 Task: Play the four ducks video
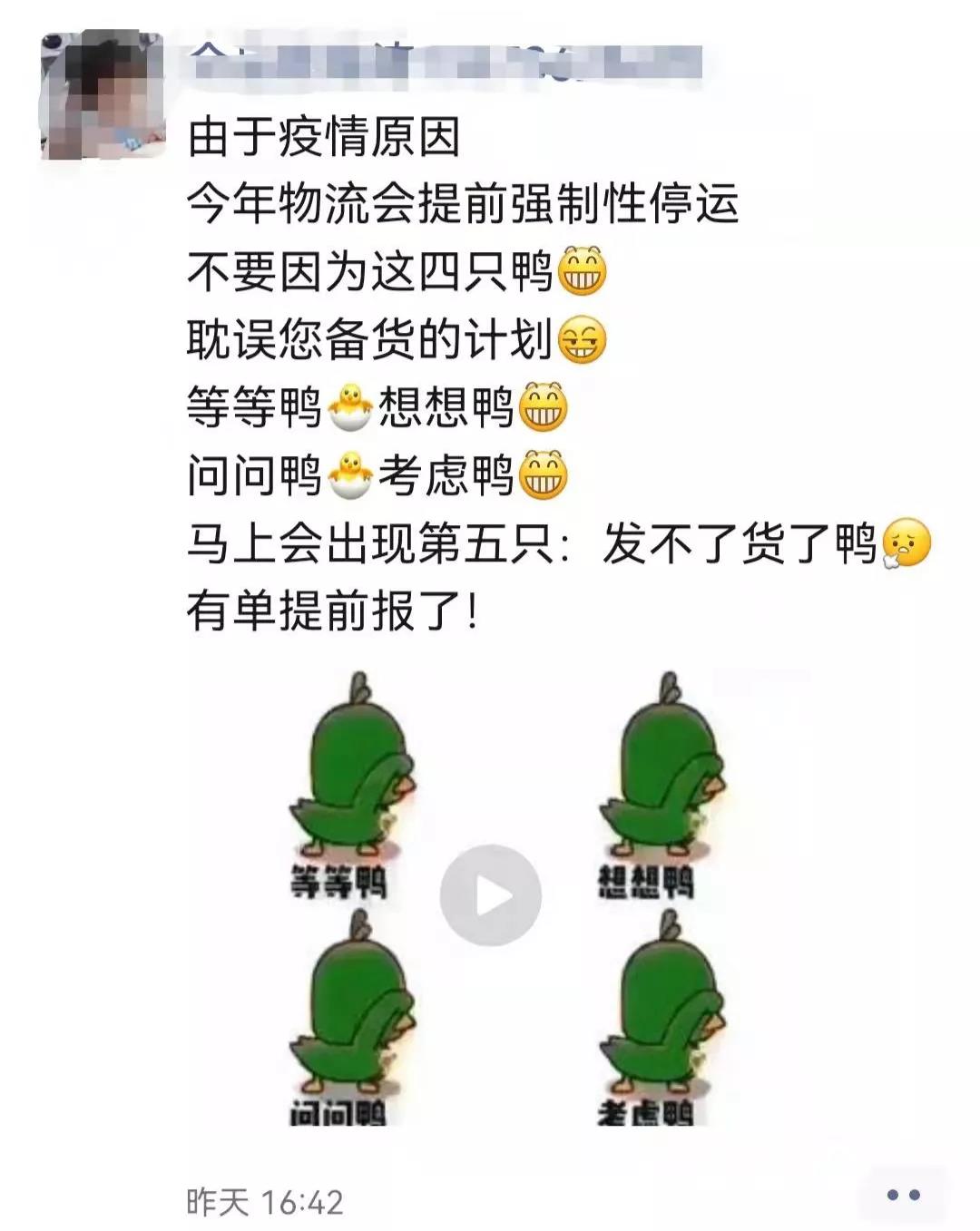(x=490, y=895)
